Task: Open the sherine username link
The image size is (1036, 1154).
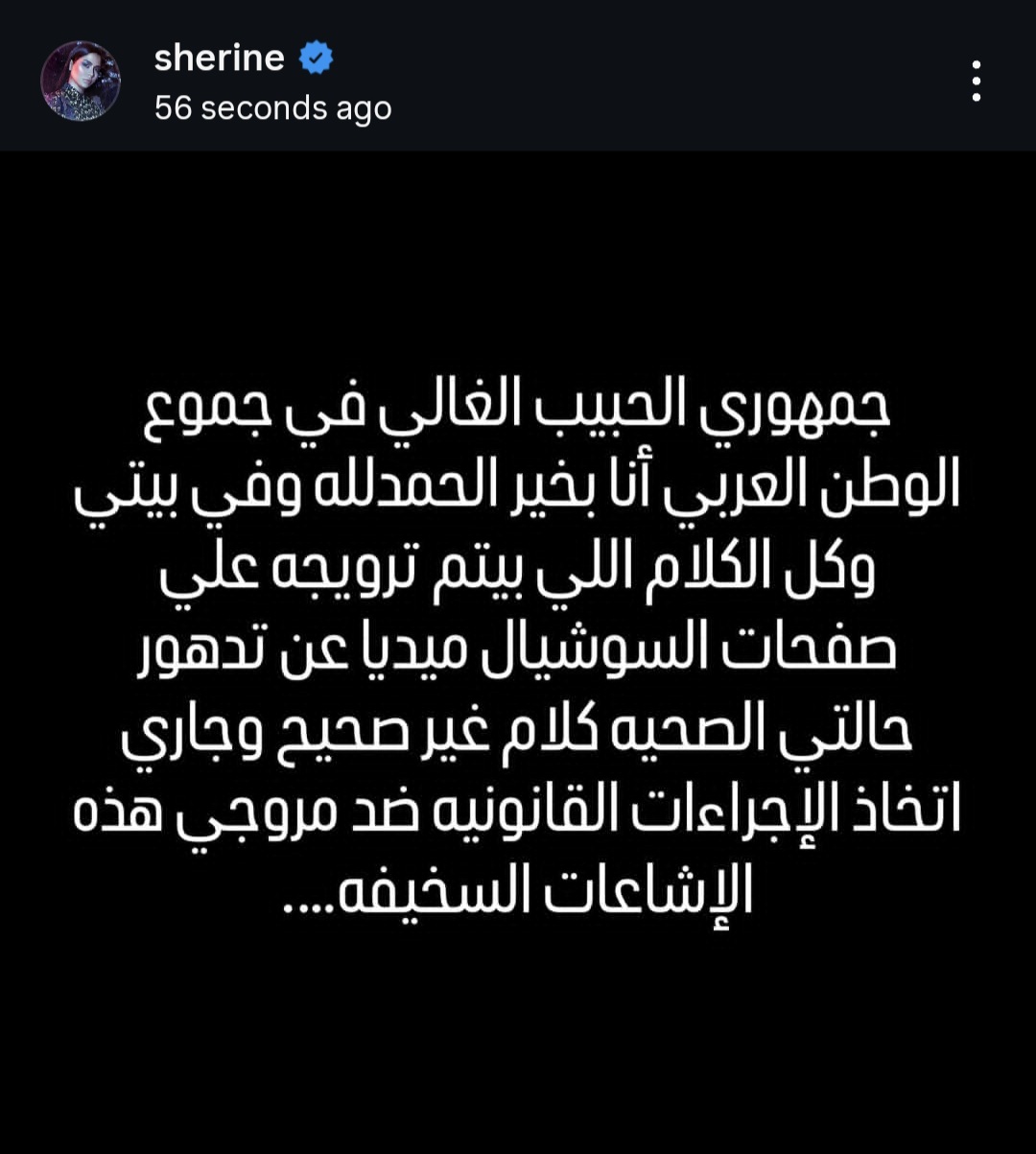Action: point(219,59)
